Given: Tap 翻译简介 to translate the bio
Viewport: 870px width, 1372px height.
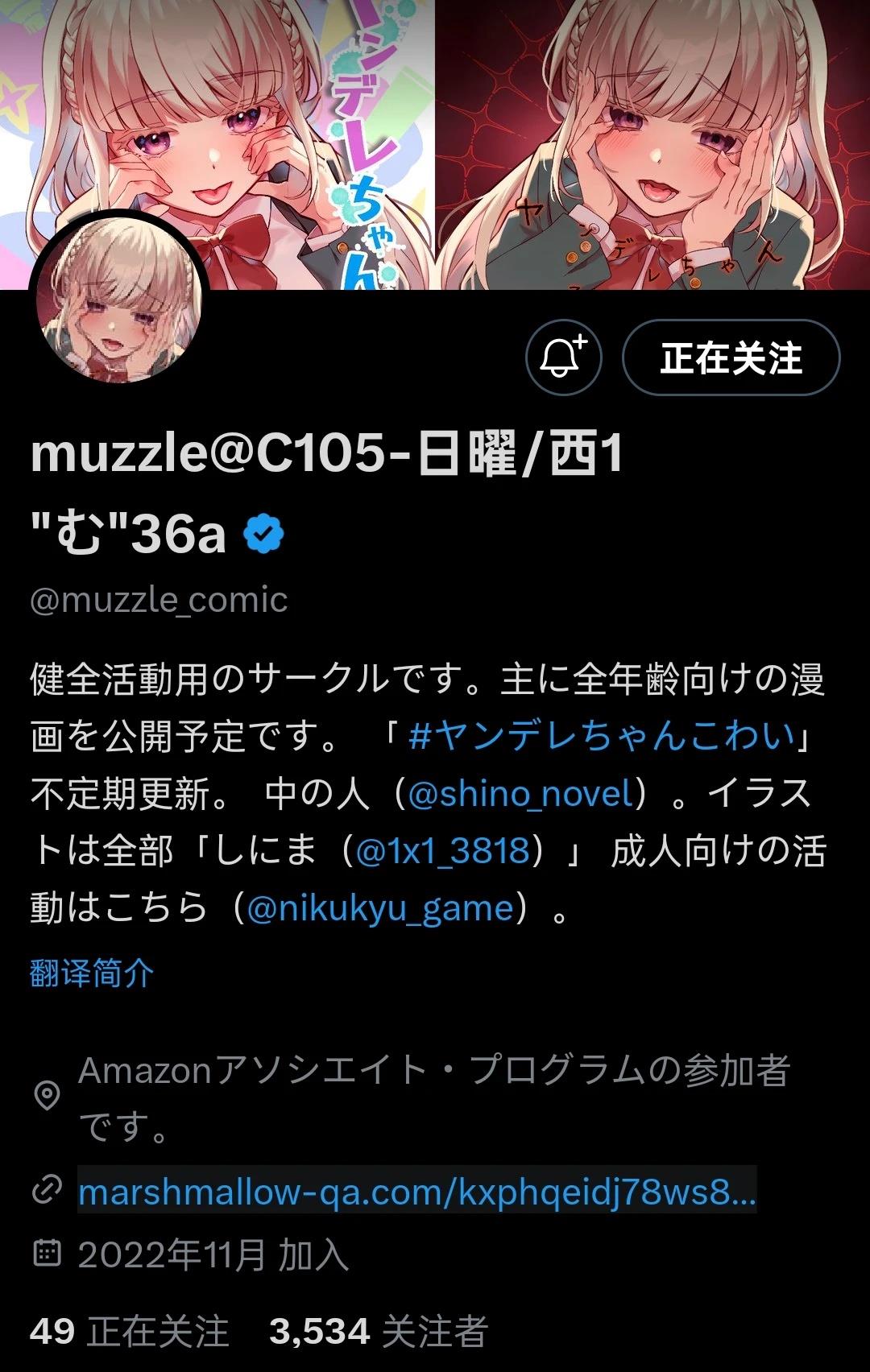Looking at the screenshot, I should [x=92, y=973].
